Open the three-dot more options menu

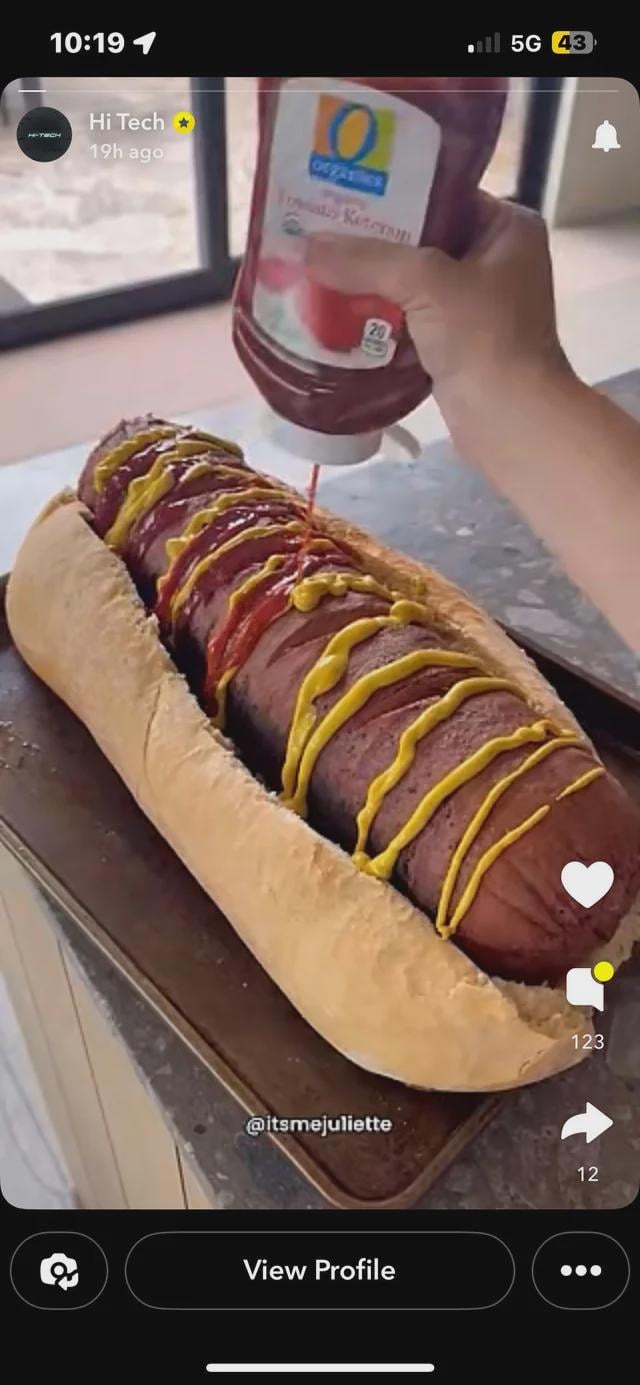[x=581, y=1270]
